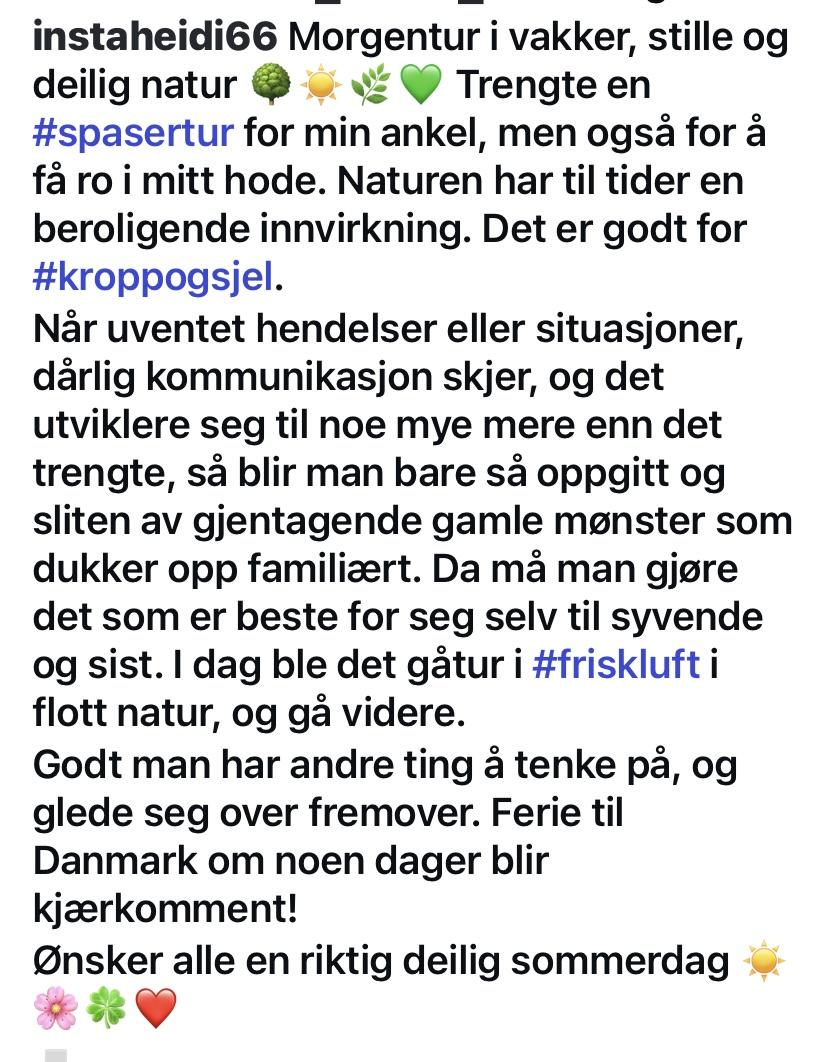Tap the #friskluft hashtag link
This screenshot has height=1062, width=828.
coord(615,664)
